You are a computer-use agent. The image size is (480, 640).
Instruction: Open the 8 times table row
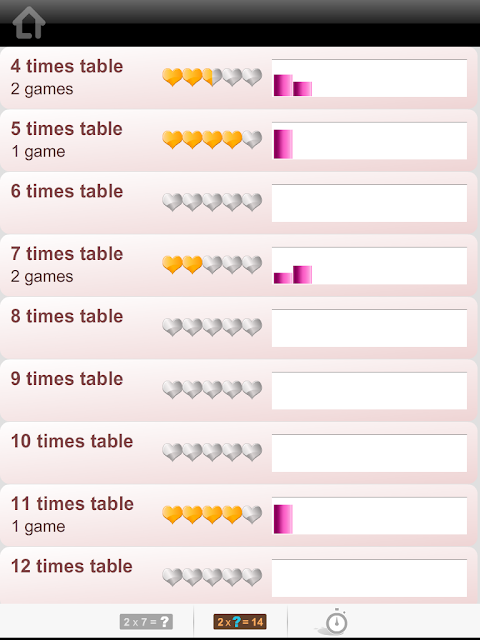(x=239, y=328)
